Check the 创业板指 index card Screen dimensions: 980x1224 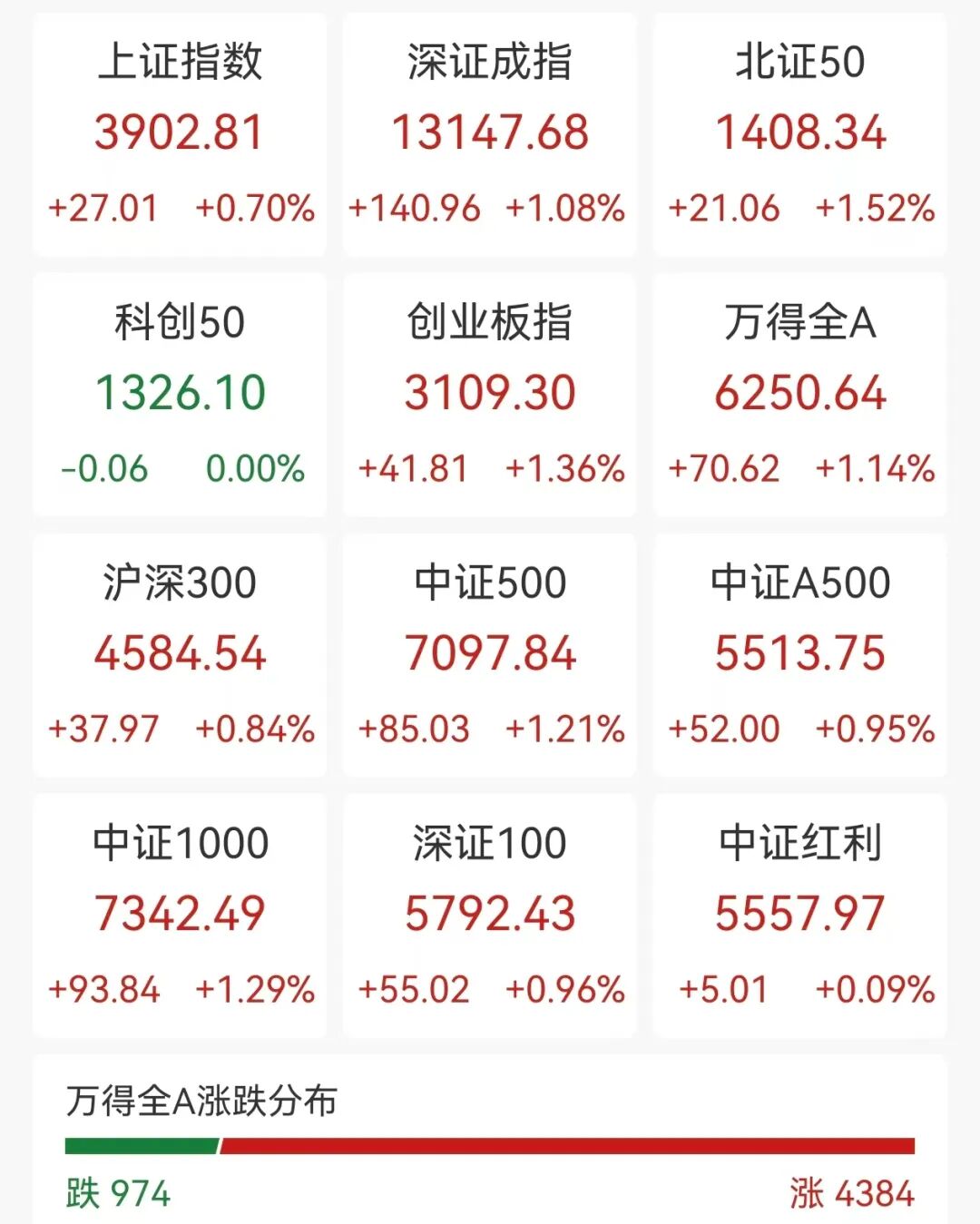click(490, 395)
